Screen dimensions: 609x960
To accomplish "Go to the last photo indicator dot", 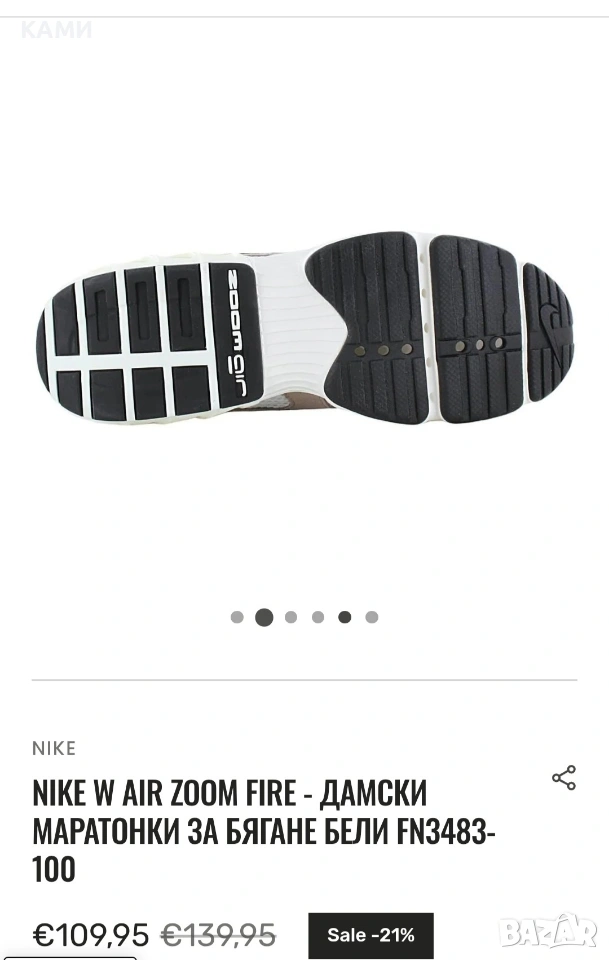I will [372, 617].
